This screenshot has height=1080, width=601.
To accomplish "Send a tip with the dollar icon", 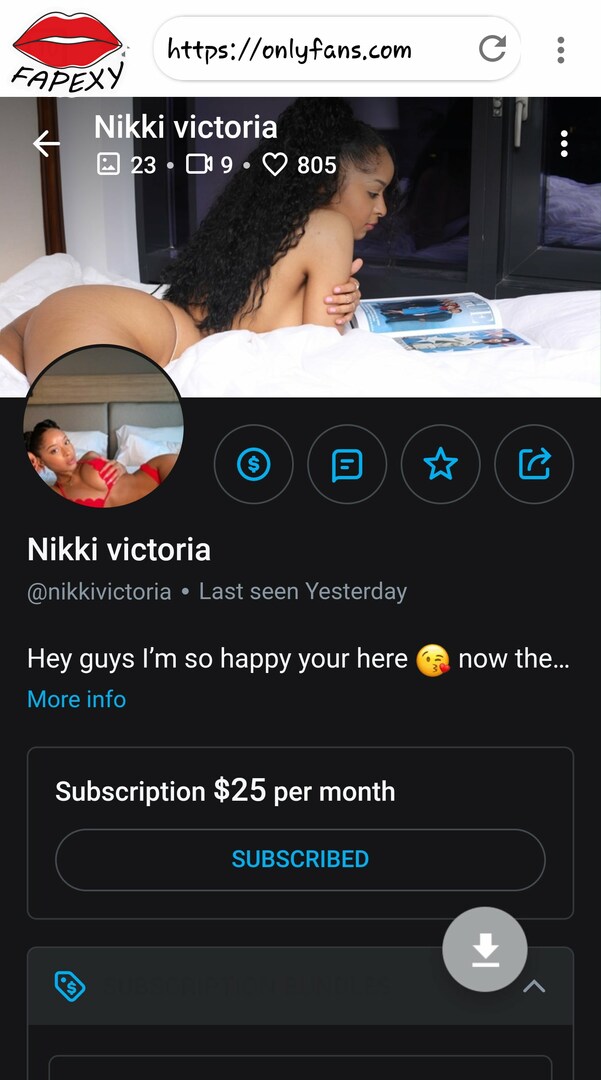I will [x=253, y=464].
